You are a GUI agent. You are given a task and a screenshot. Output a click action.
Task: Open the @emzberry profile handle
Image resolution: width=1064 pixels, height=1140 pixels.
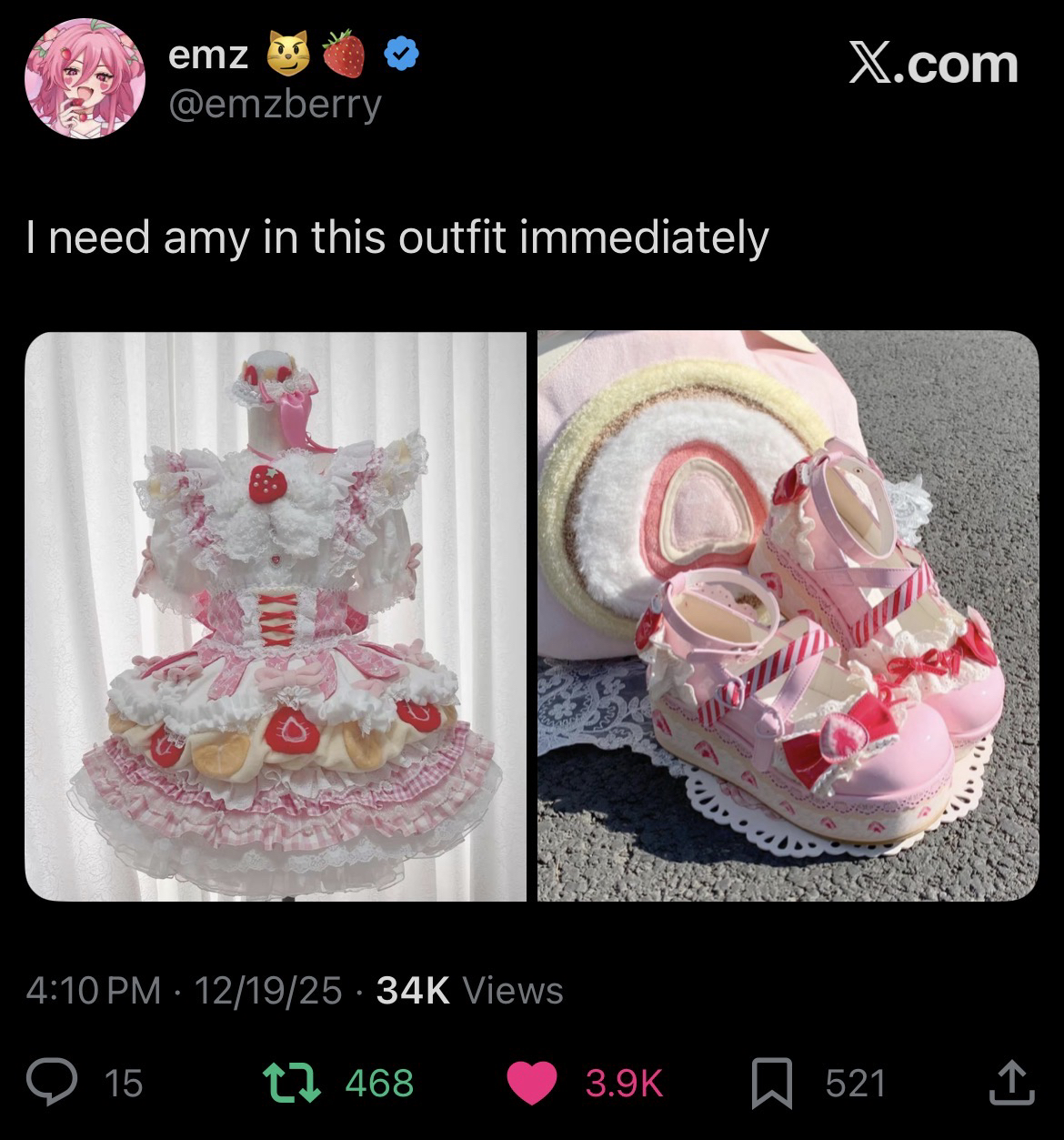(275, 106)
